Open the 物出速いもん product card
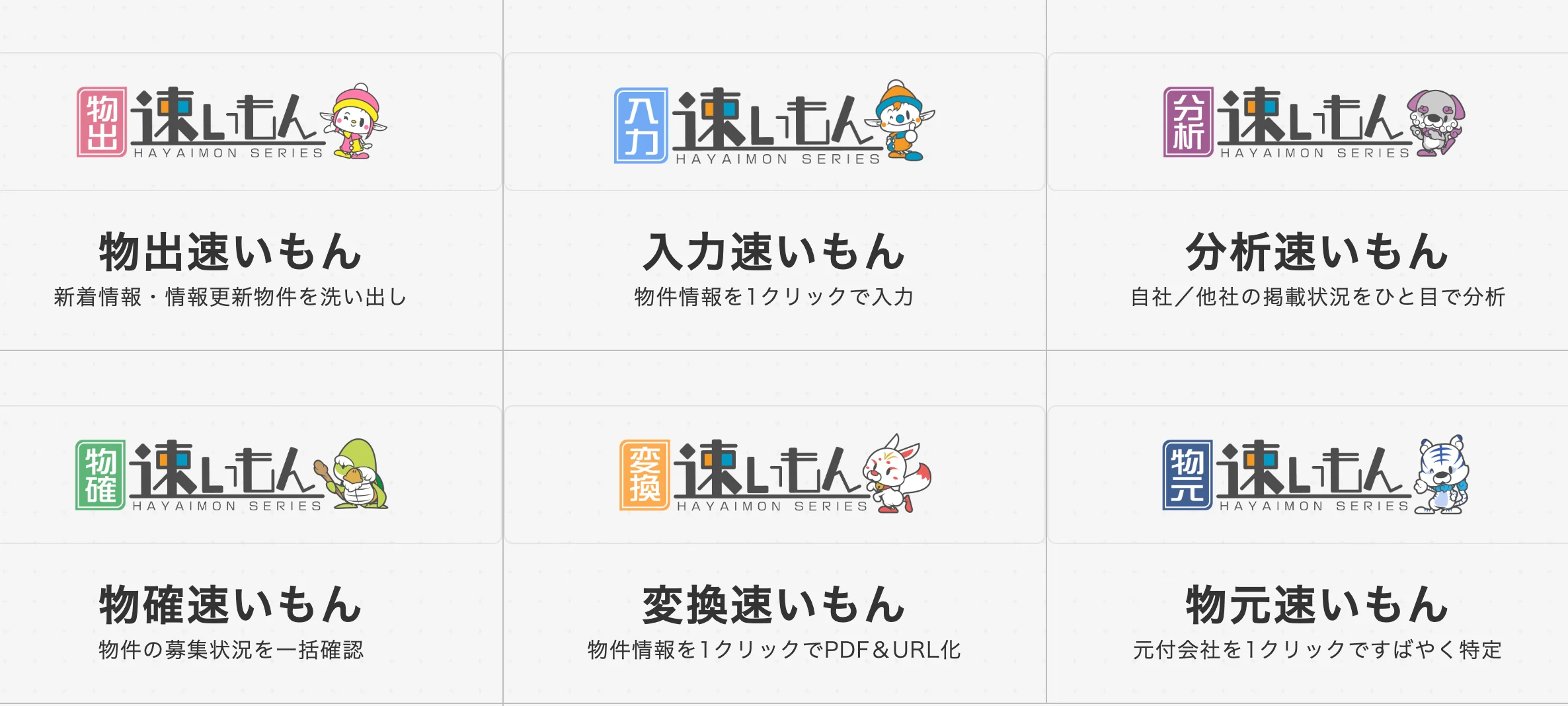 pos(231,251)
